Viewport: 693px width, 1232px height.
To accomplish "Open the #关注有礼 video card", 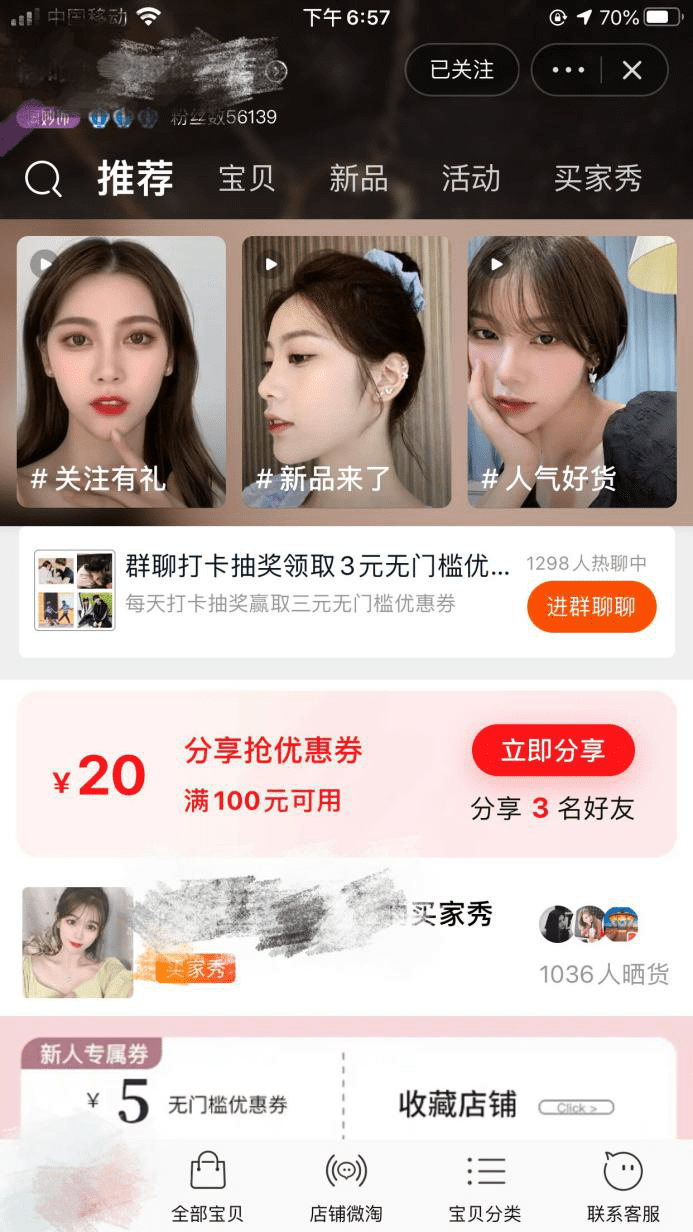I will tap(121, 372).
